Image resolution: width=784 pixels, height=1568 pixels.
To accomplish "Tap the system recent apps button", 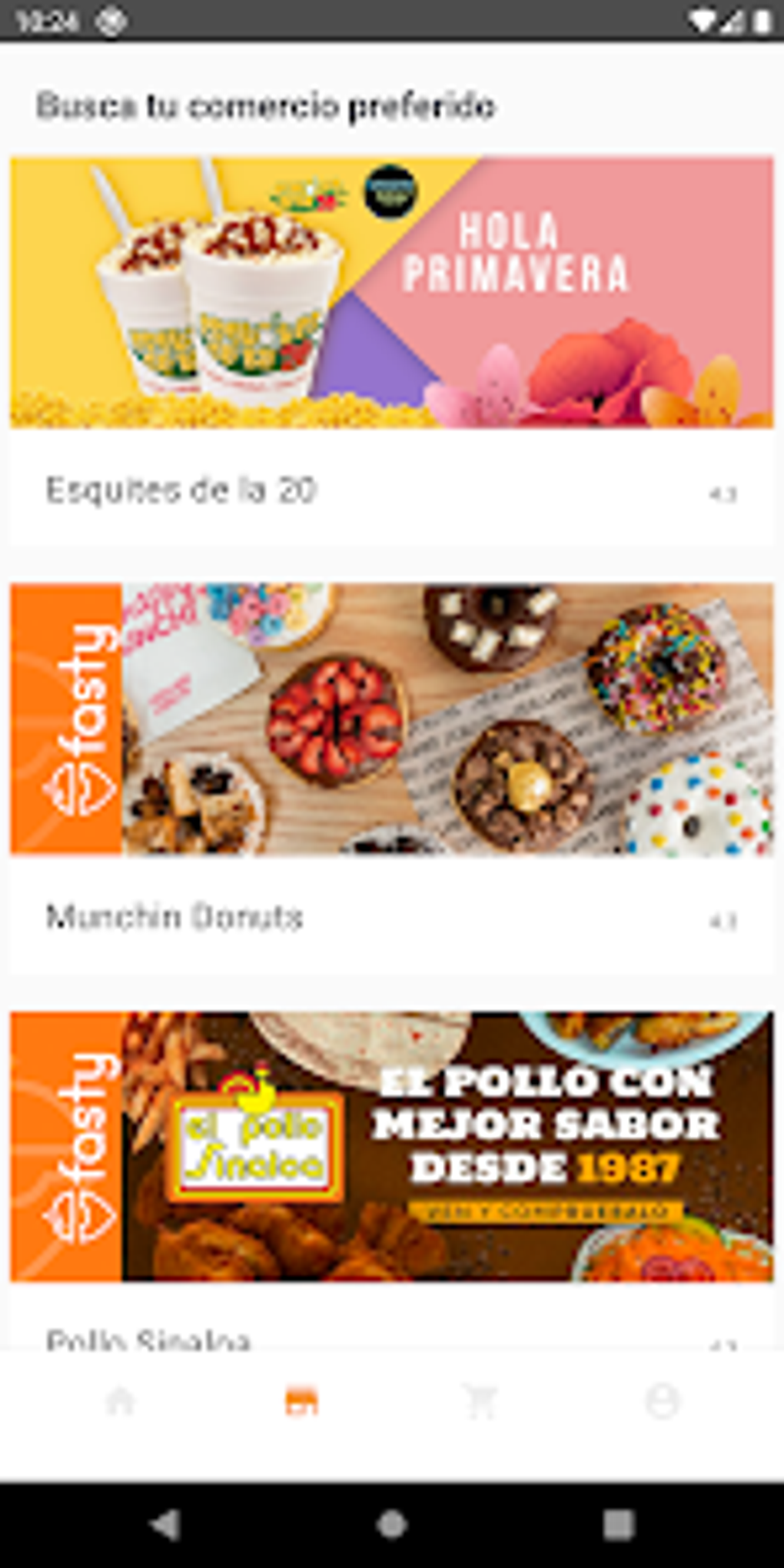I will (x=619, y=1525).
